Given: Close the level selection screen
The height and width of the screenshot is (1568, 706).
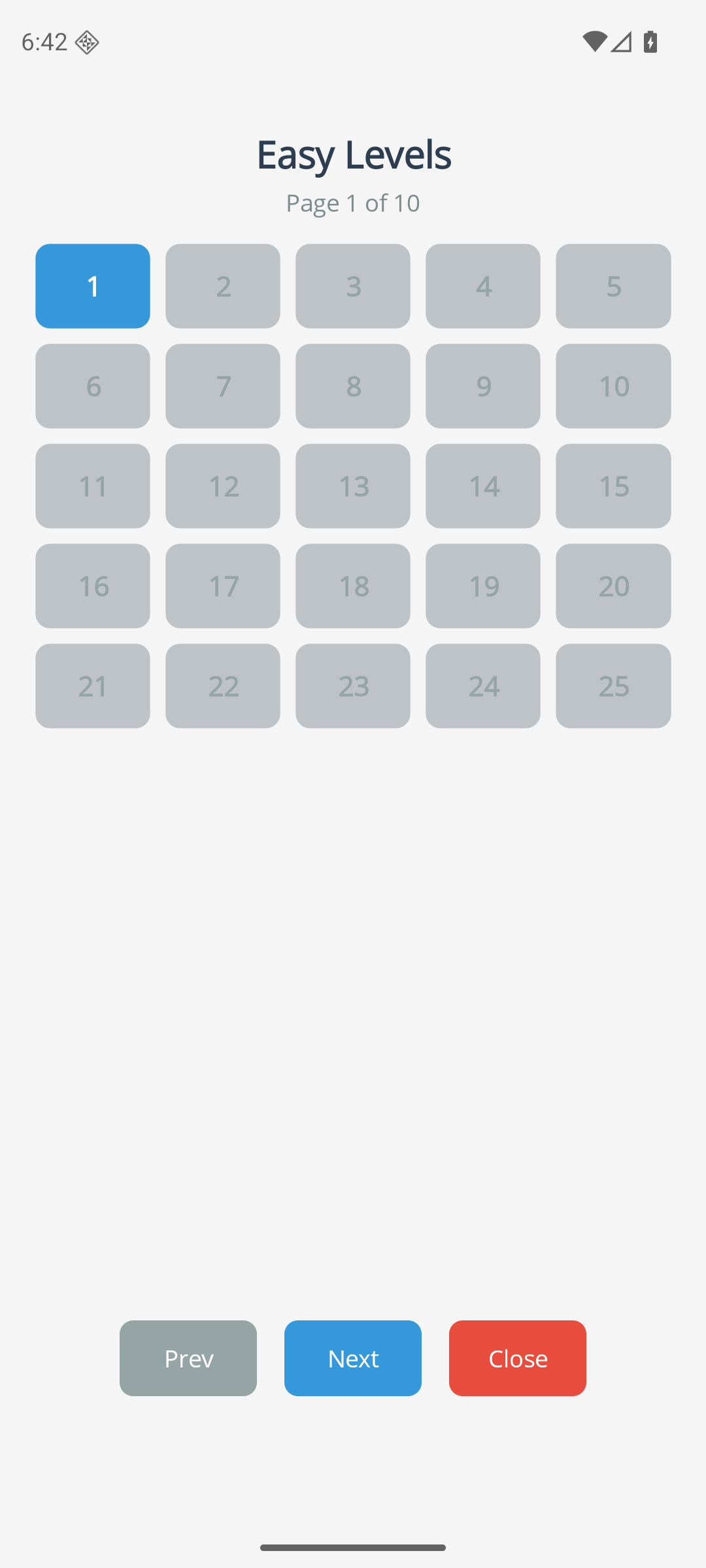Looking at the screenshot, I should pyautogui.click(x=518, y=1358).
